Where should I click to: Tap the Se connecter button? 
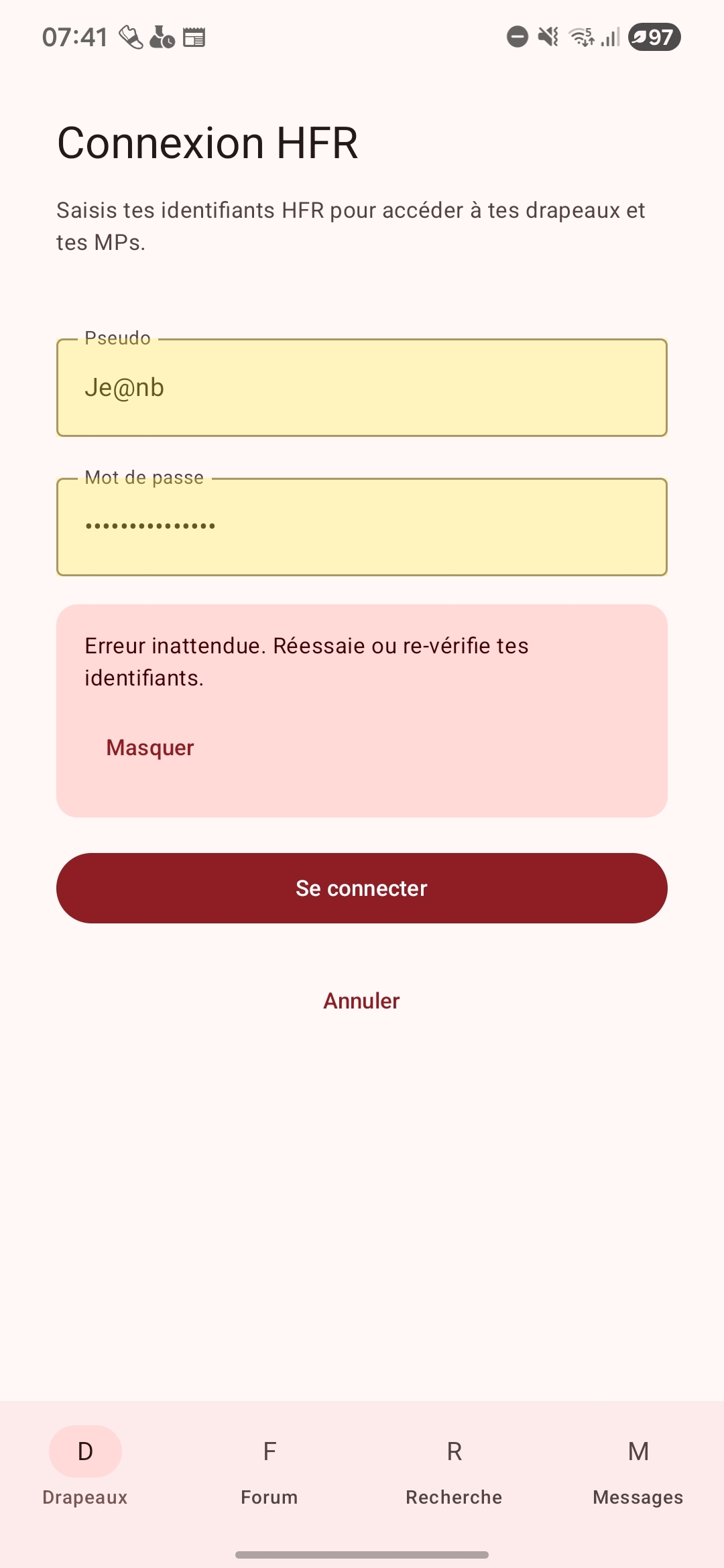(x=362, y=888)
